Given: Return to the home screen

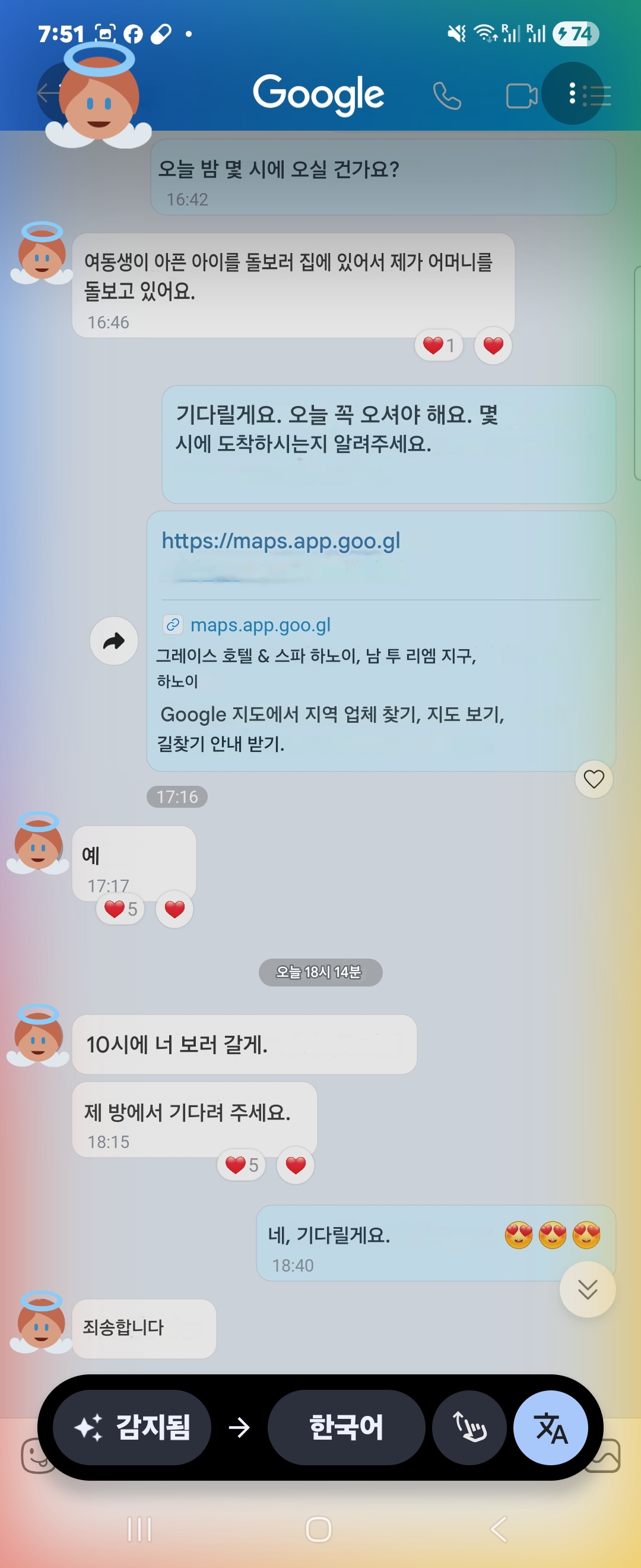Looking at the screenshot, I should coord(319,1528).
